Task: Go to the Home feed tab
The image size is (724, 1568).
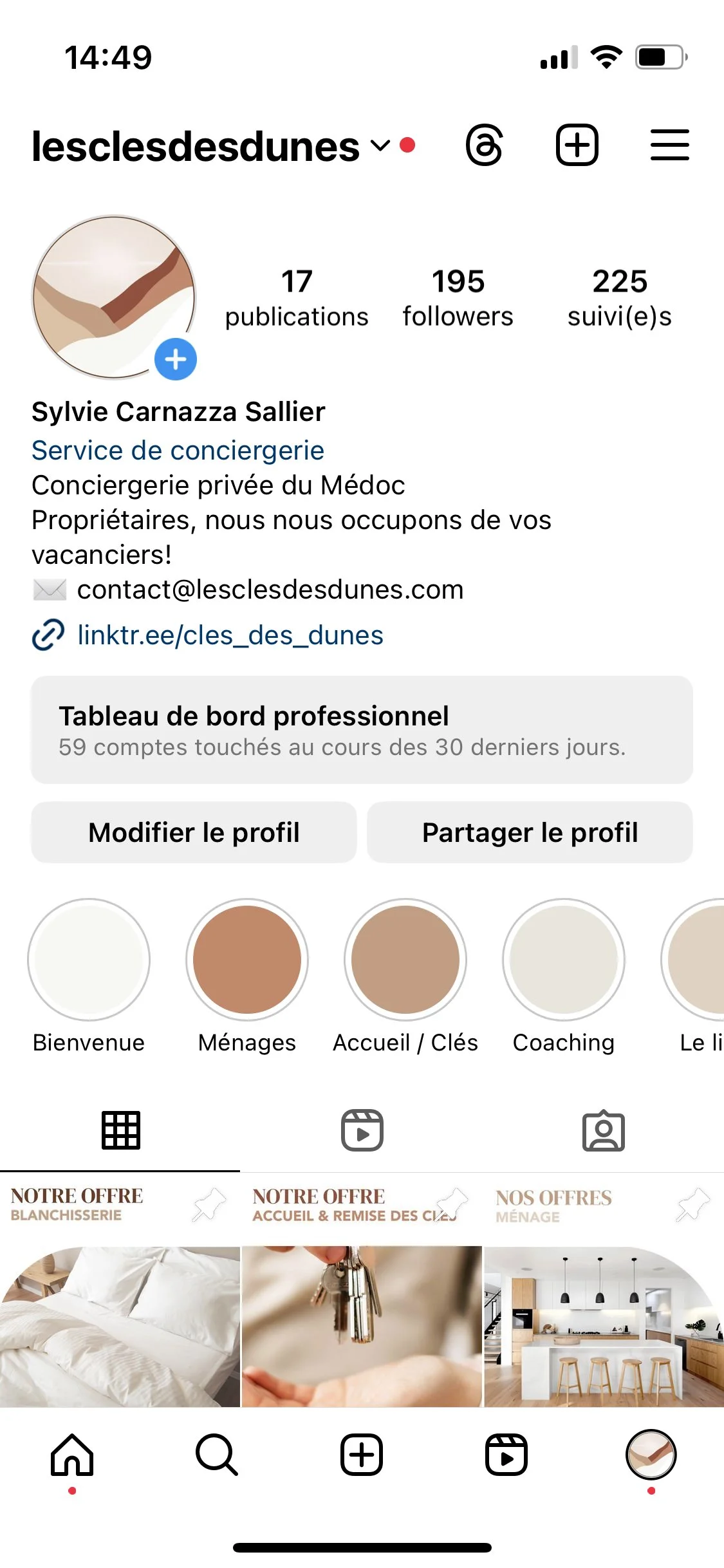Action: coord(72,1455)
